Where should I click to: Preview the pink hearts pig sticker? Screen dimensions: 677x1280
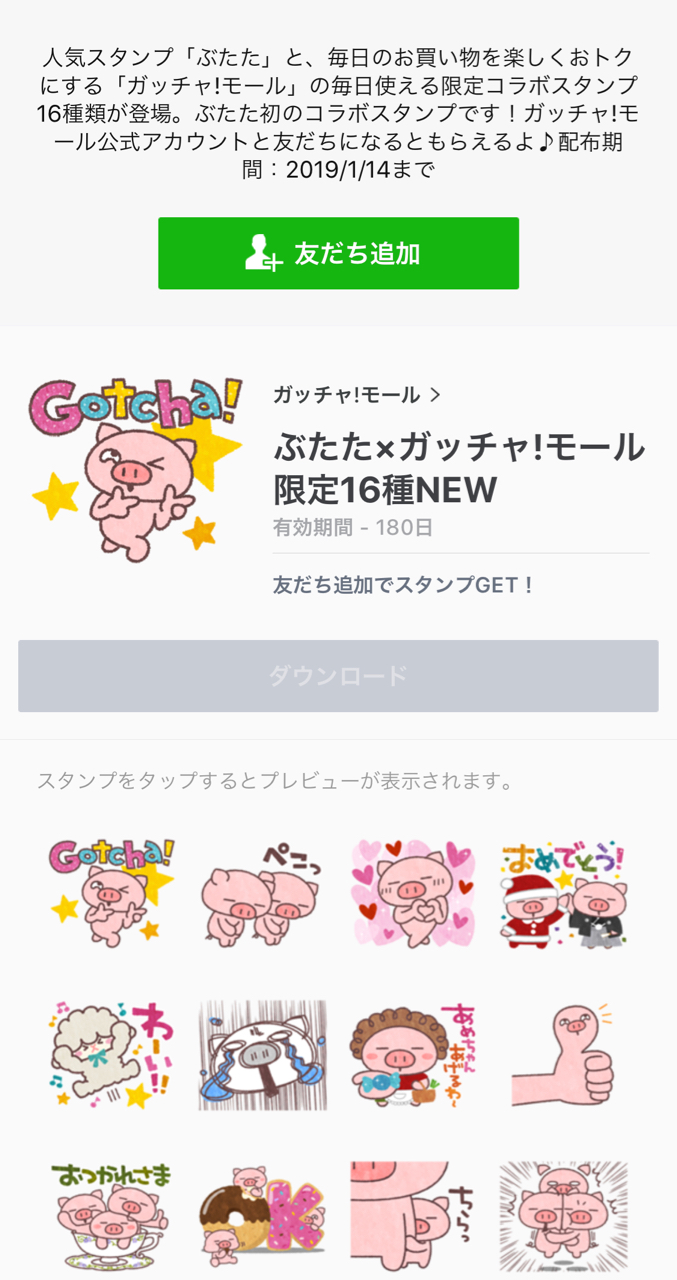pos(412,893)
